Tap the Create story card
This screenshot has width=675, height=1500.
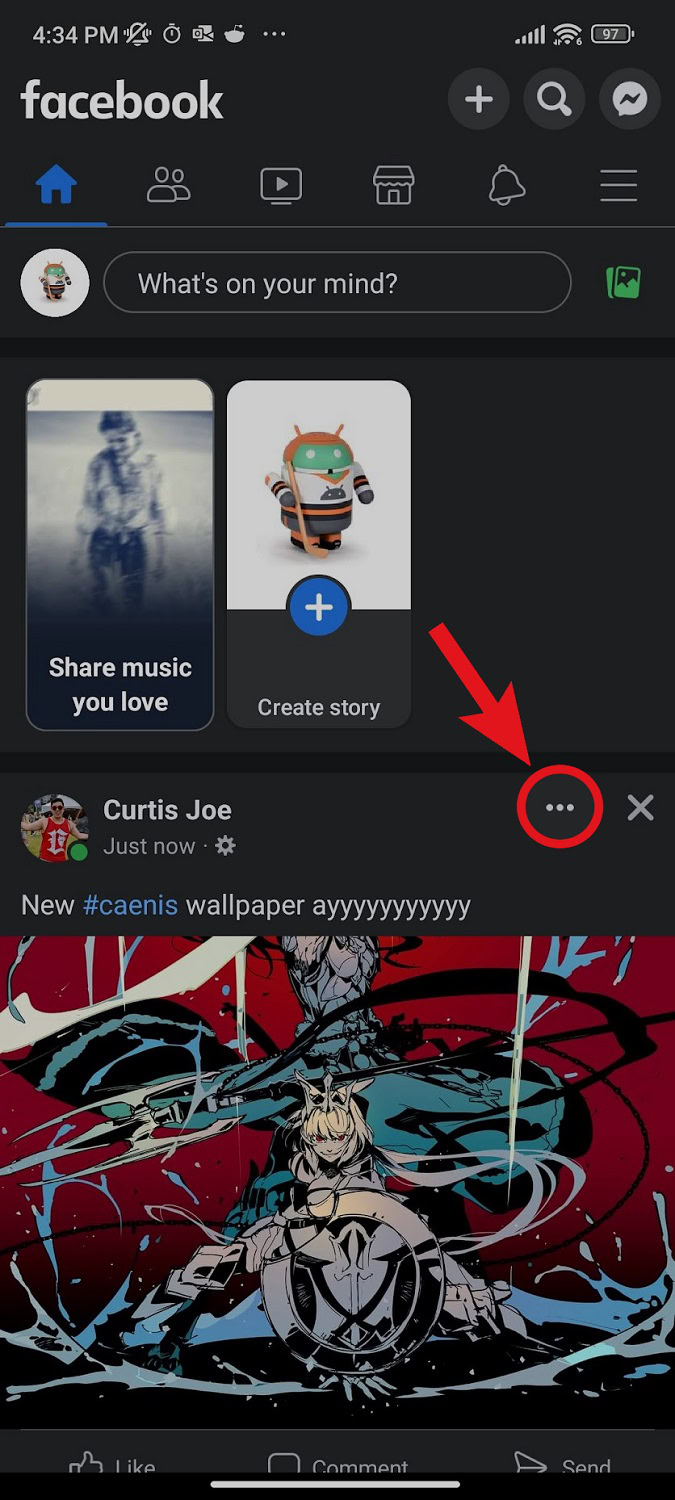pyautogui.click(x=319, y=555)
